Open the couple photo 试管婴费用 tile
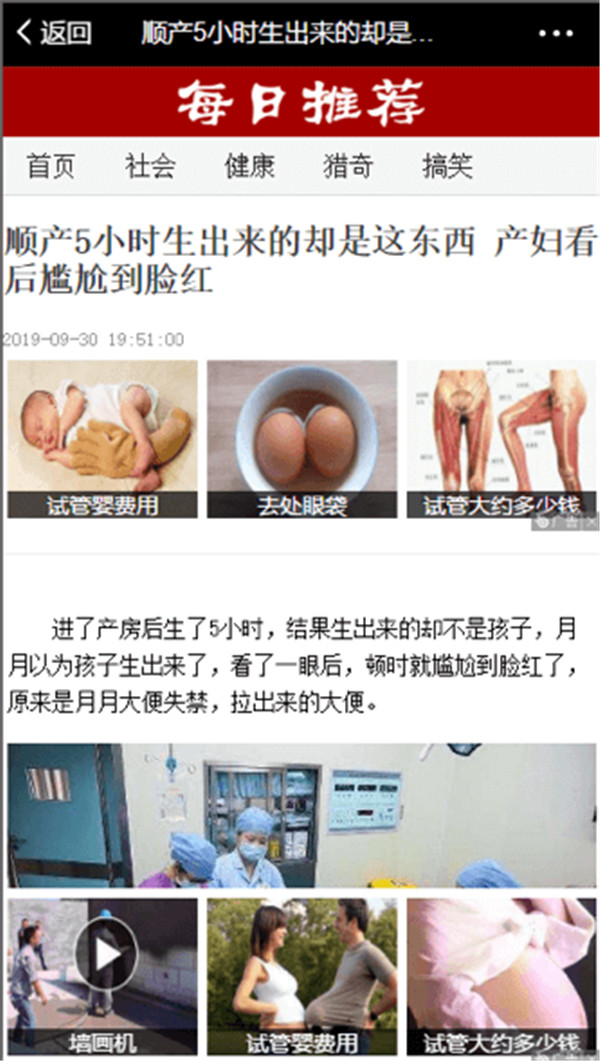 [x=301, y=975]
